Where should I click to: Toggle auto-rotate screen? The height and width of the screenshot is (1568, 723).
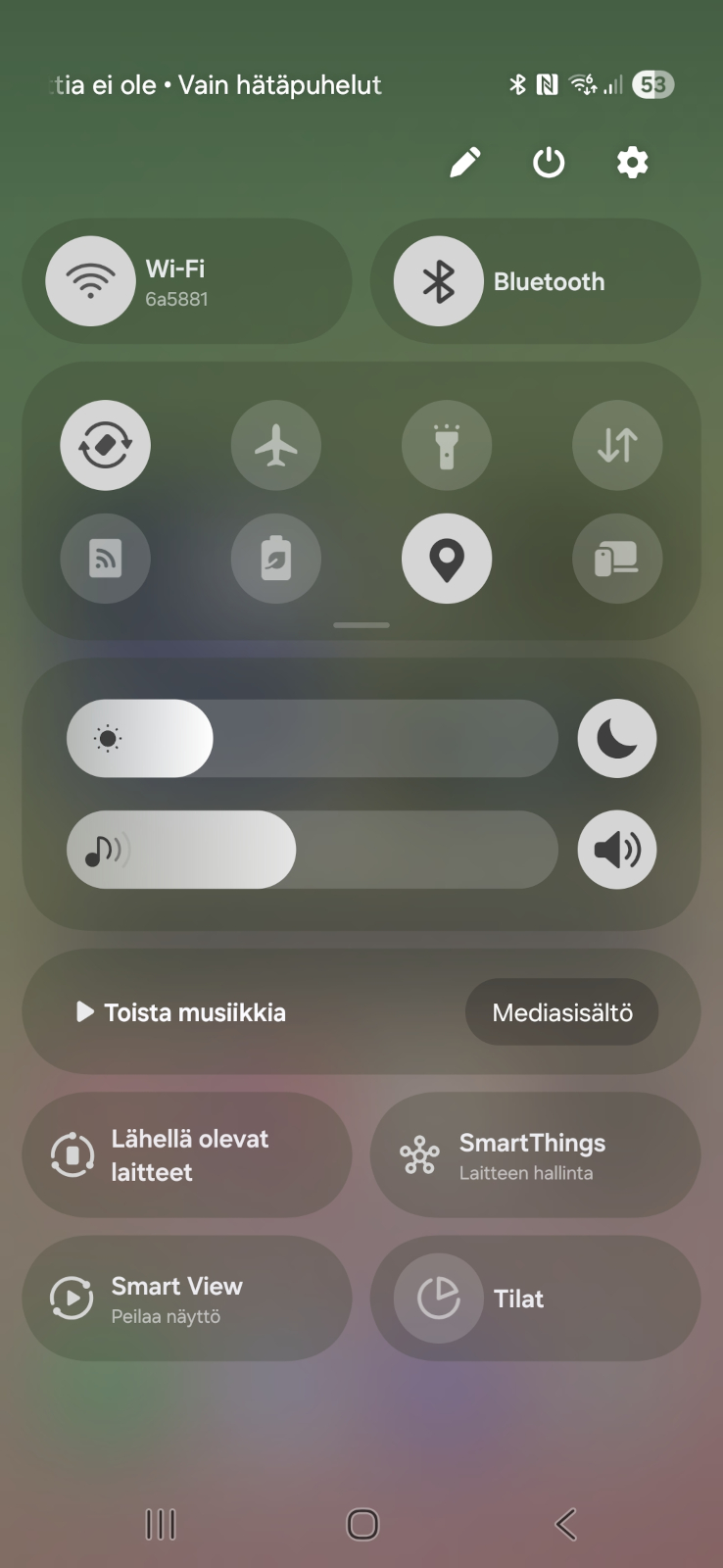pos(106,445)
